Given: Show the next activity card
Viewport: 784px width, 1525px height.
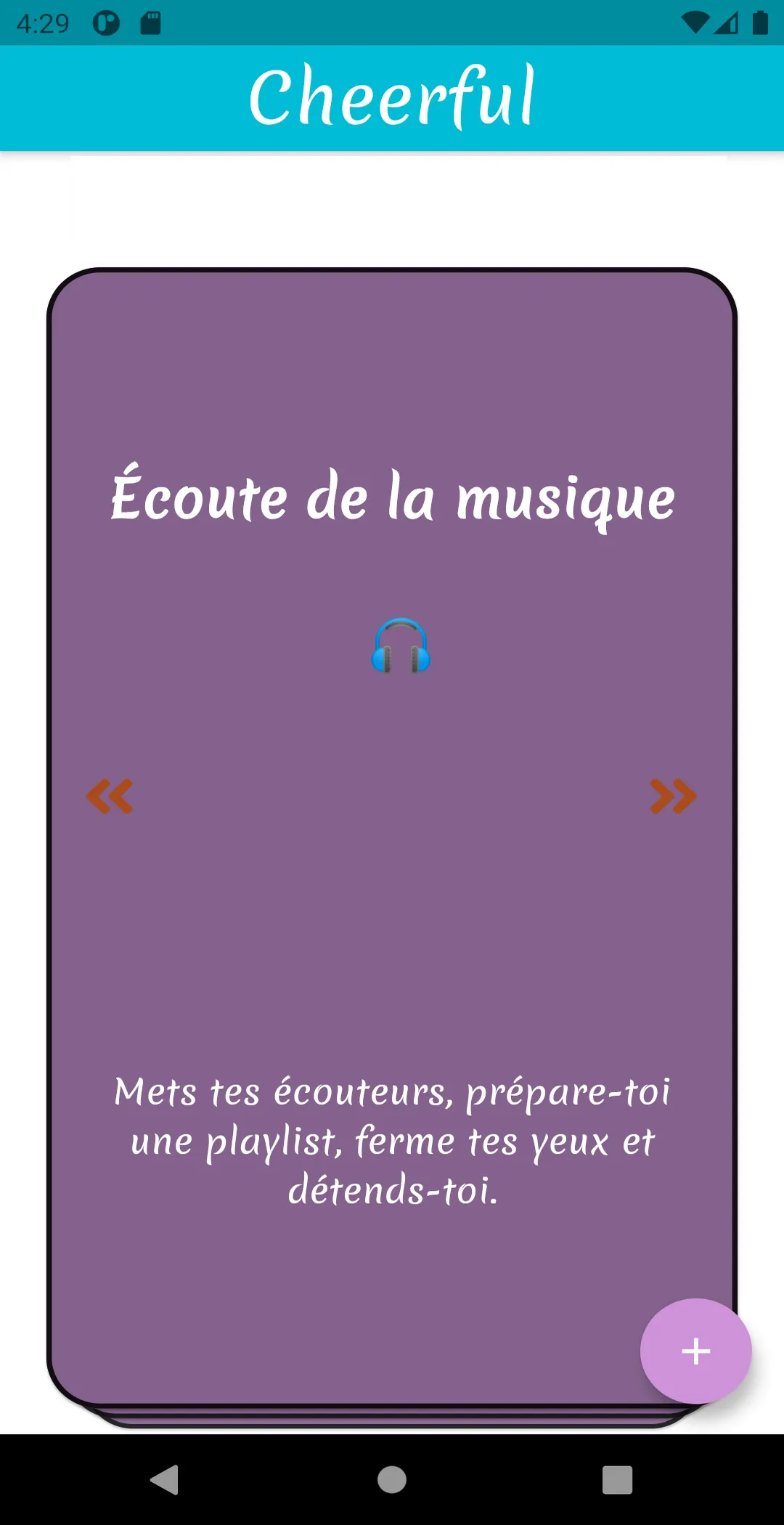Looking at the screenshot, I should 673,796.
